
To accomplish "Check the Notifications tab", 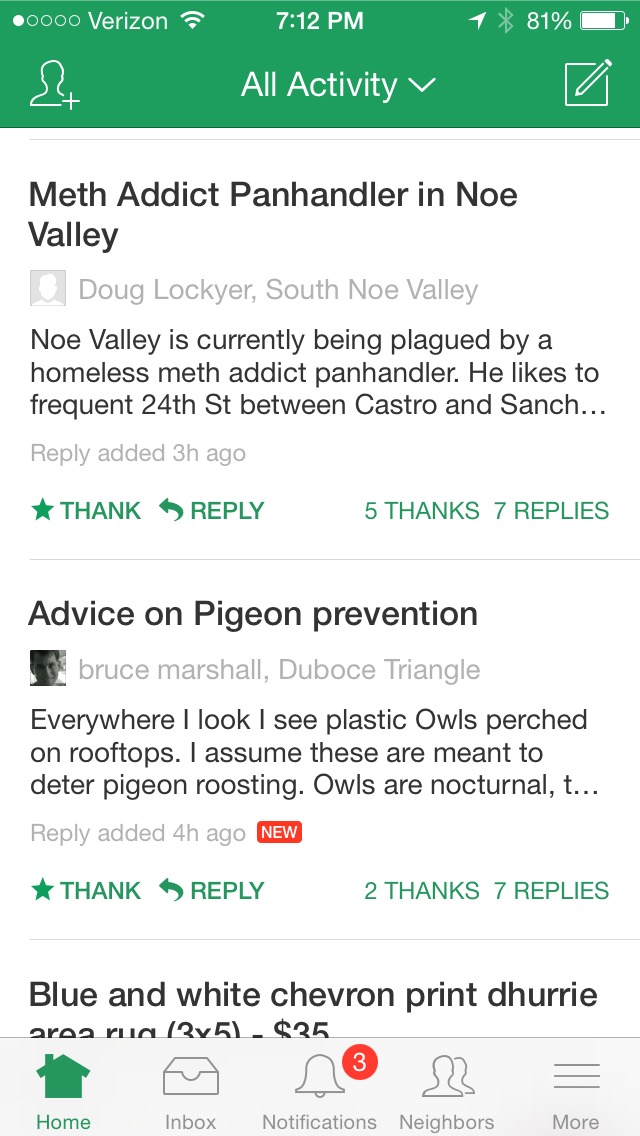I will tap(319, 1094).
